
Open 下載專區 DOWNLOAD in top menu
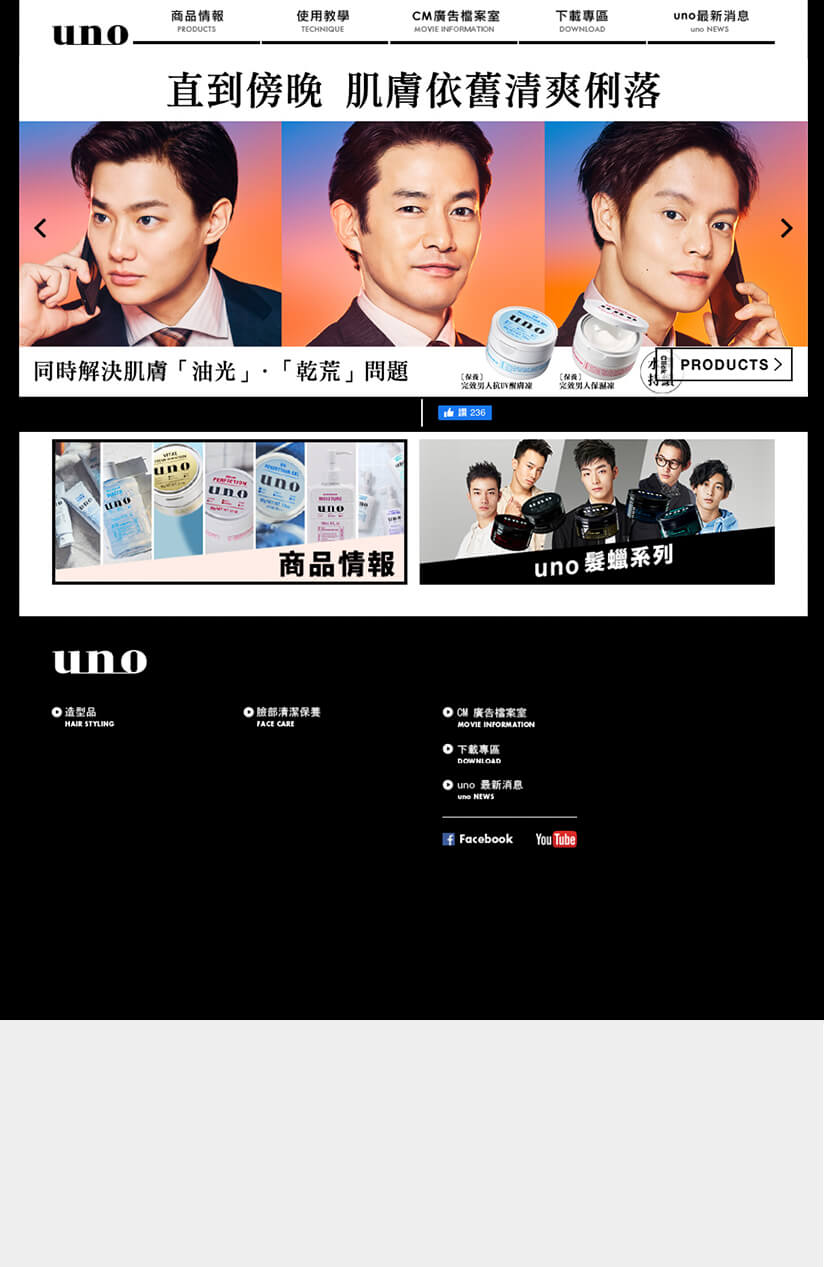tap(582, 21)
